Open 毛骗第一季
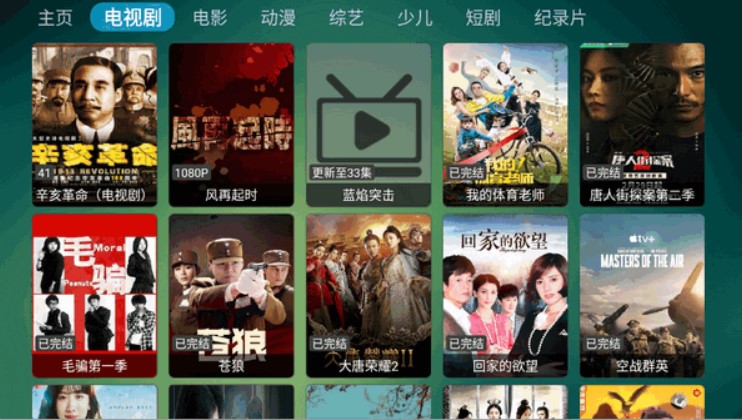This screenshot has height=420, width=742. 95,294
